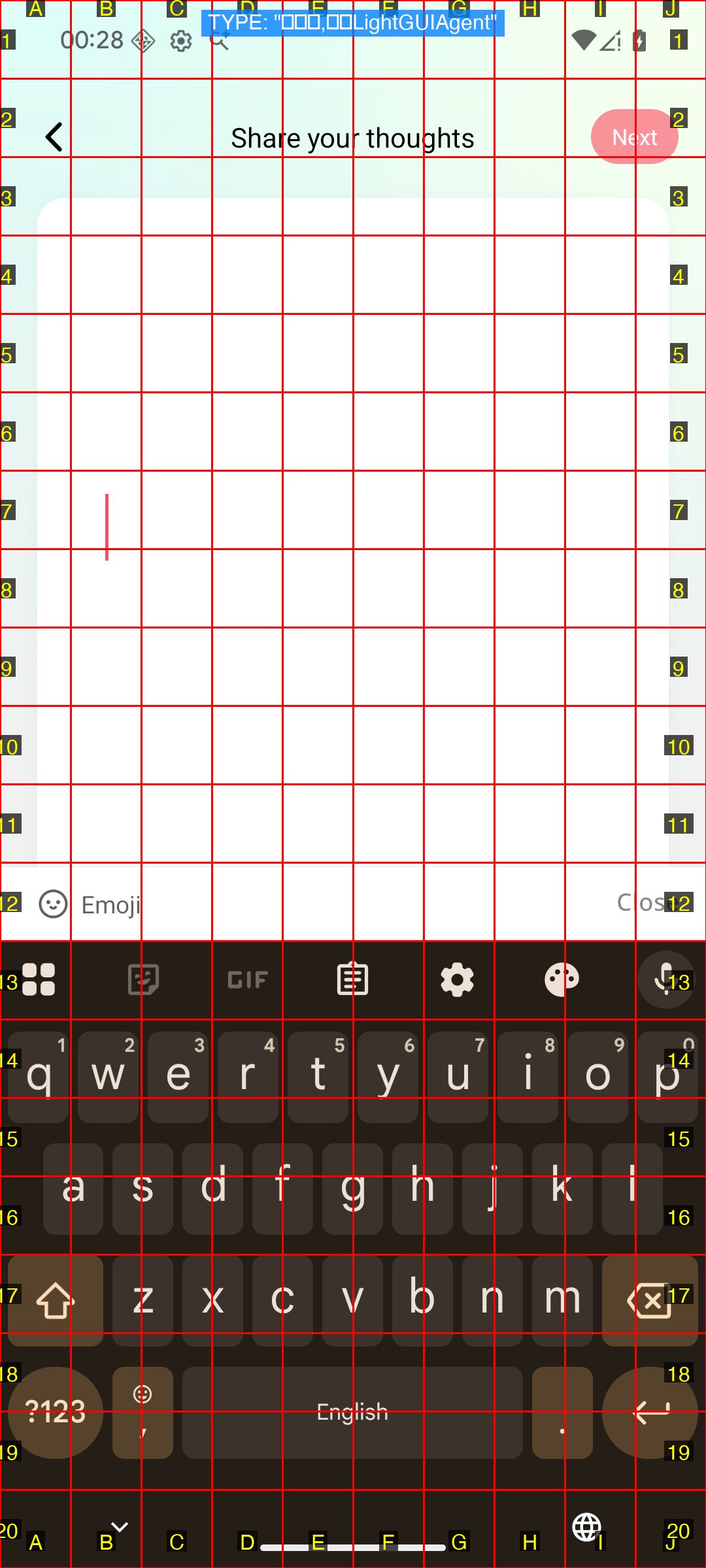Start voice typing with microphone
Image resolution: width=706 pixels, height=1568 pixels.
pos(665,979)
